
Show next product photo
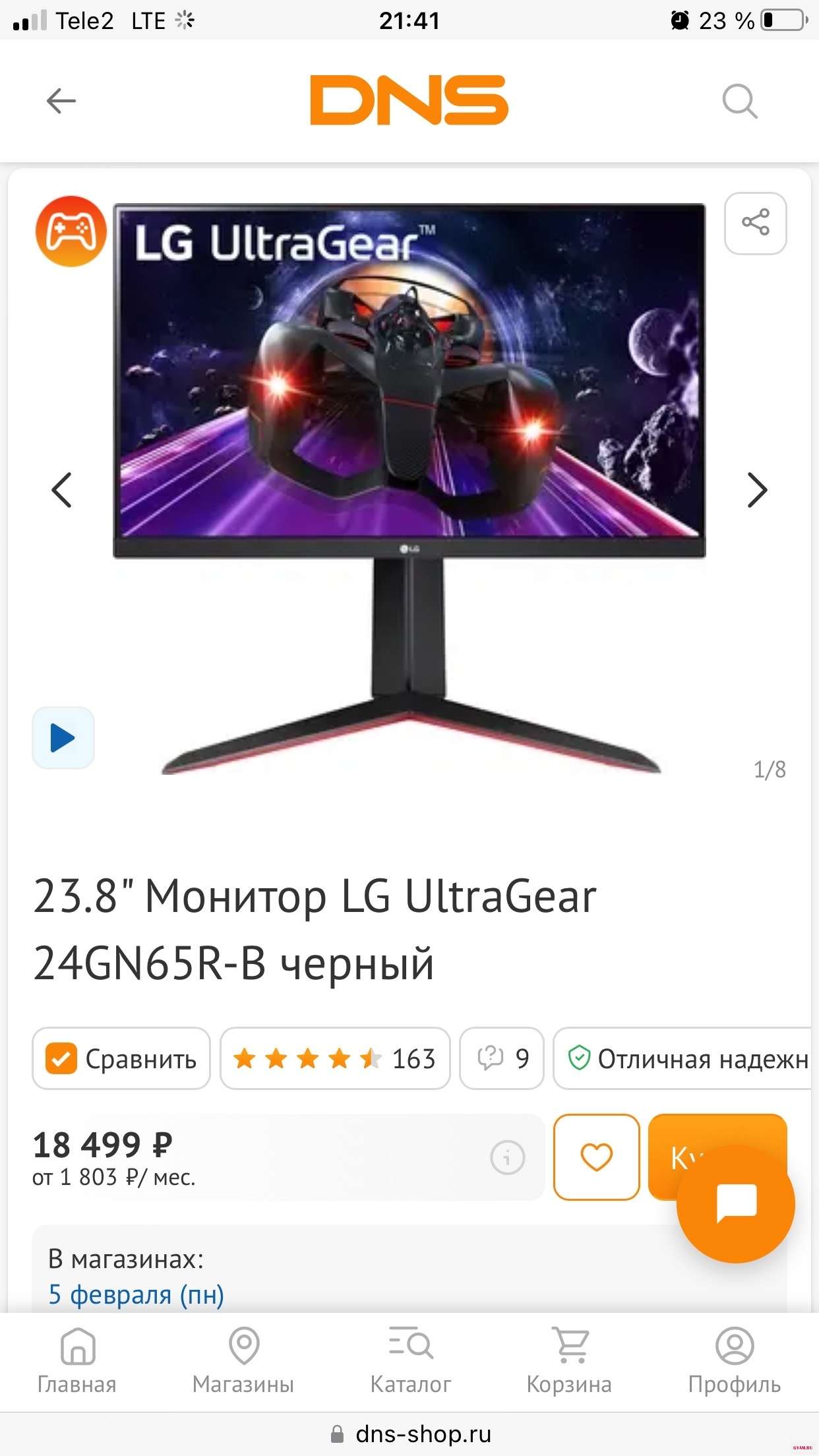pos(757,490)
